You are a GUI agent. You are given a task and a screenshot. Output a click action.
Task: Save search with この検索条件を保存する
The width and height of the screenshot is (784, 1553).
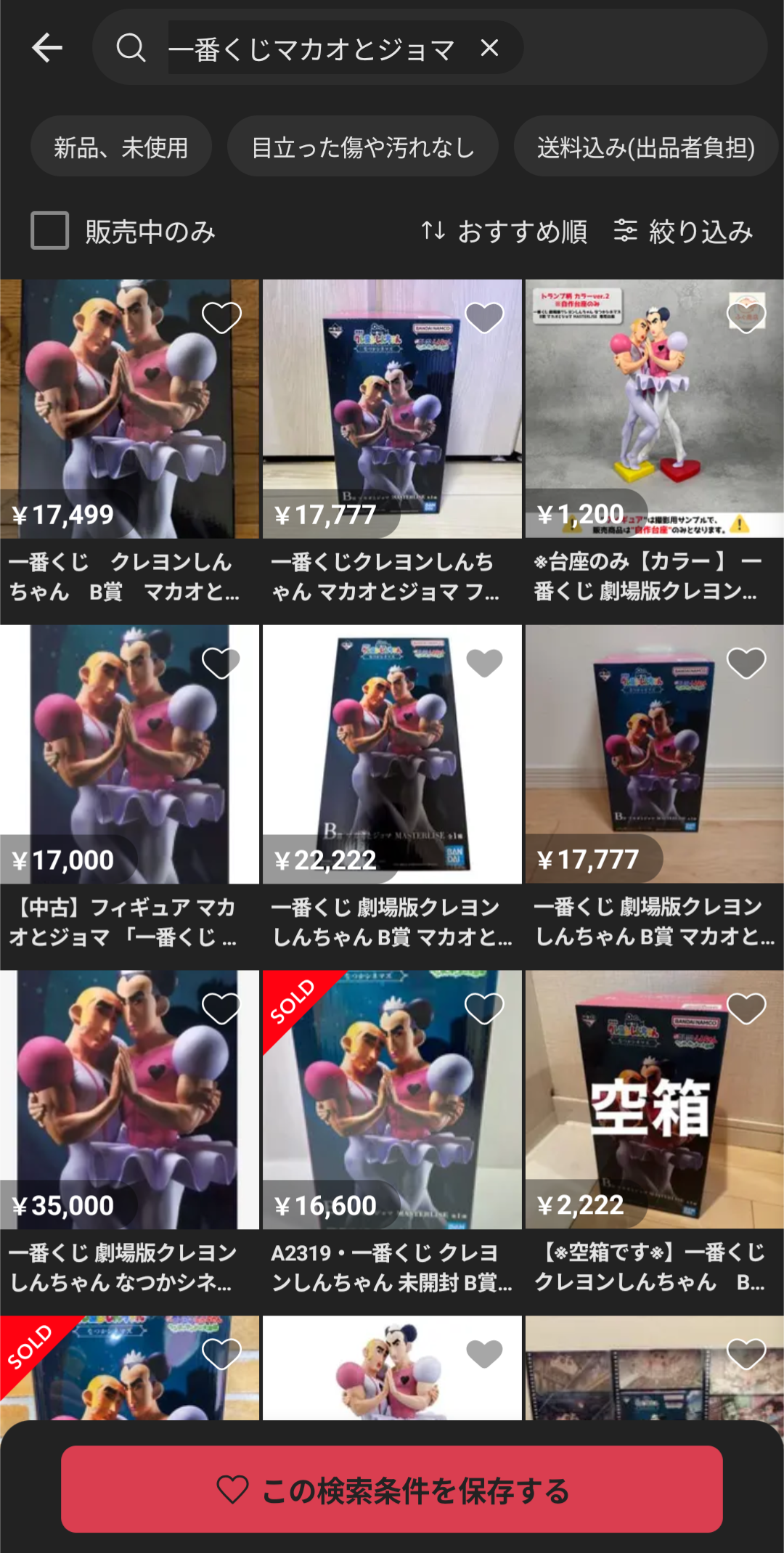(x=392, y=1490)
